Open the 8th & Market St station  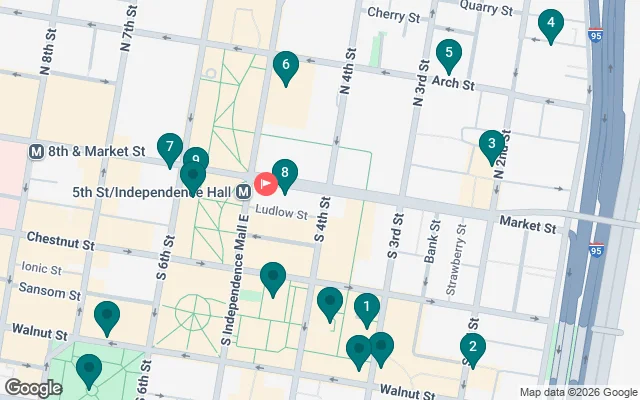coord(37,151)
